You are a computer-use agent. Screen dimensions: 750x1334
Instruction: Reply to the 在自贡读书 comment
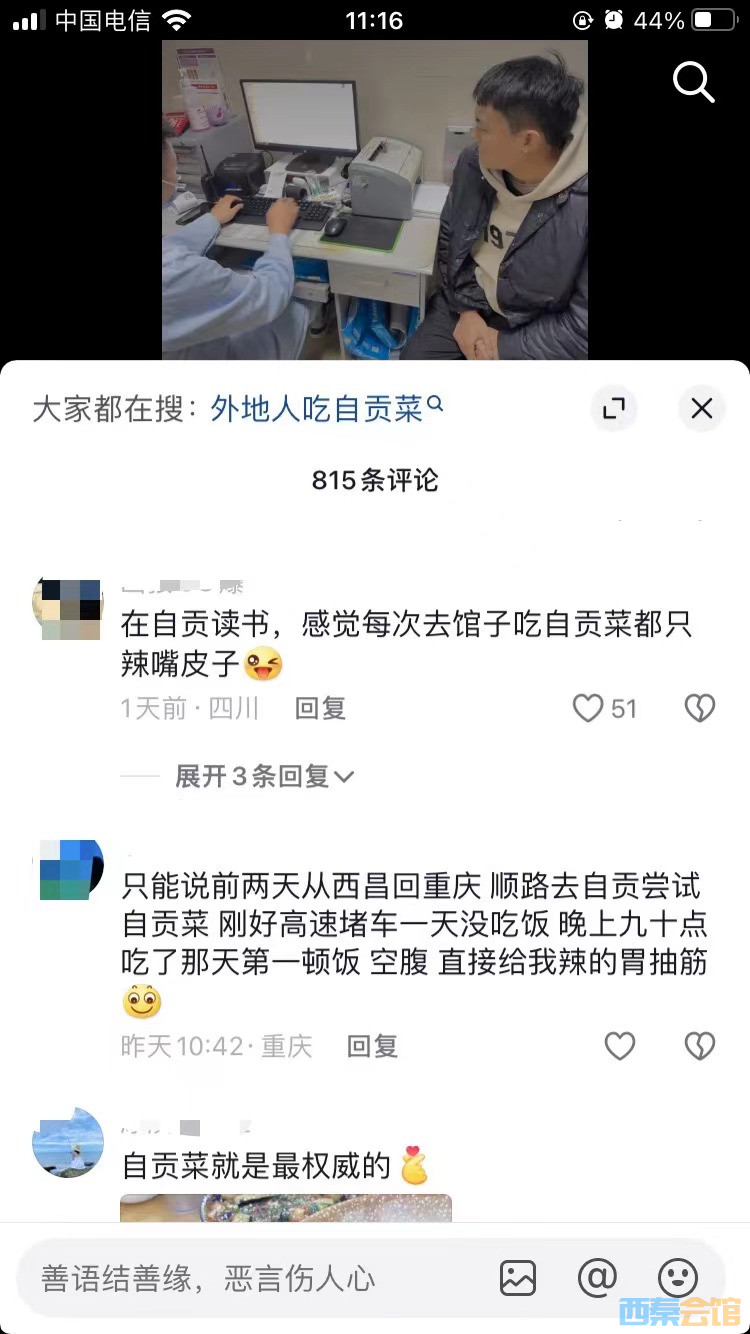(320, 709)
